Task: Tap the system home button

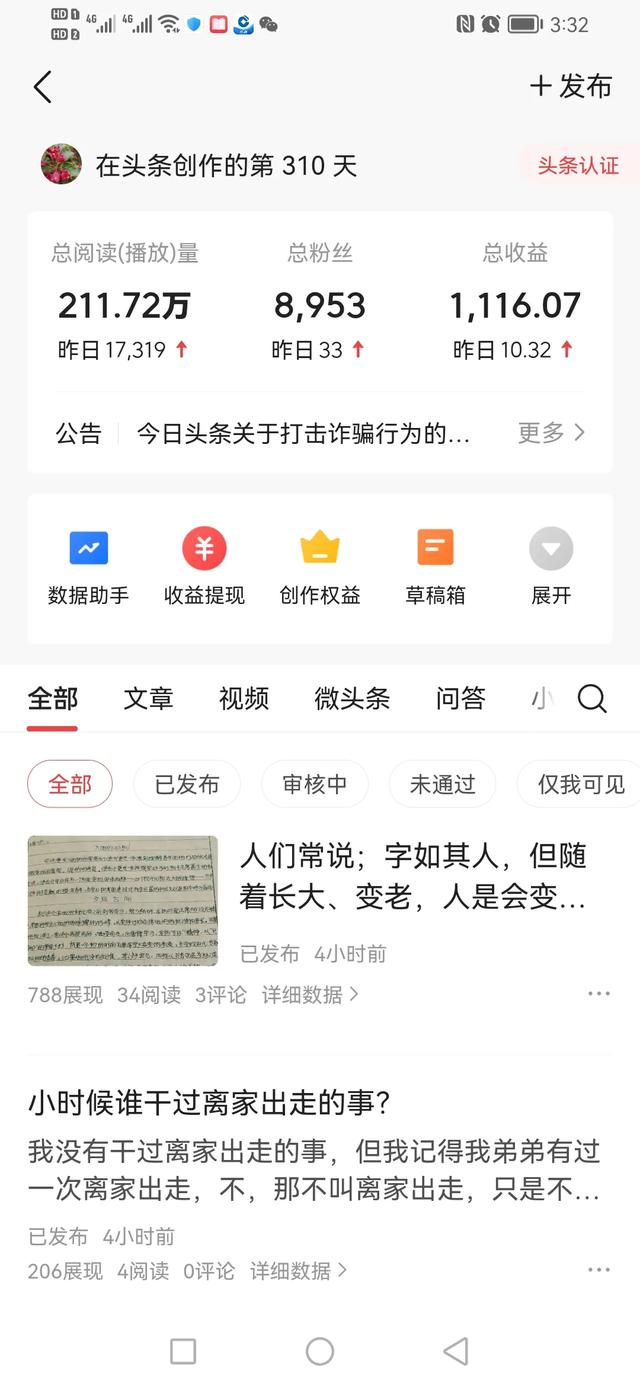Action: (320, 1351)
